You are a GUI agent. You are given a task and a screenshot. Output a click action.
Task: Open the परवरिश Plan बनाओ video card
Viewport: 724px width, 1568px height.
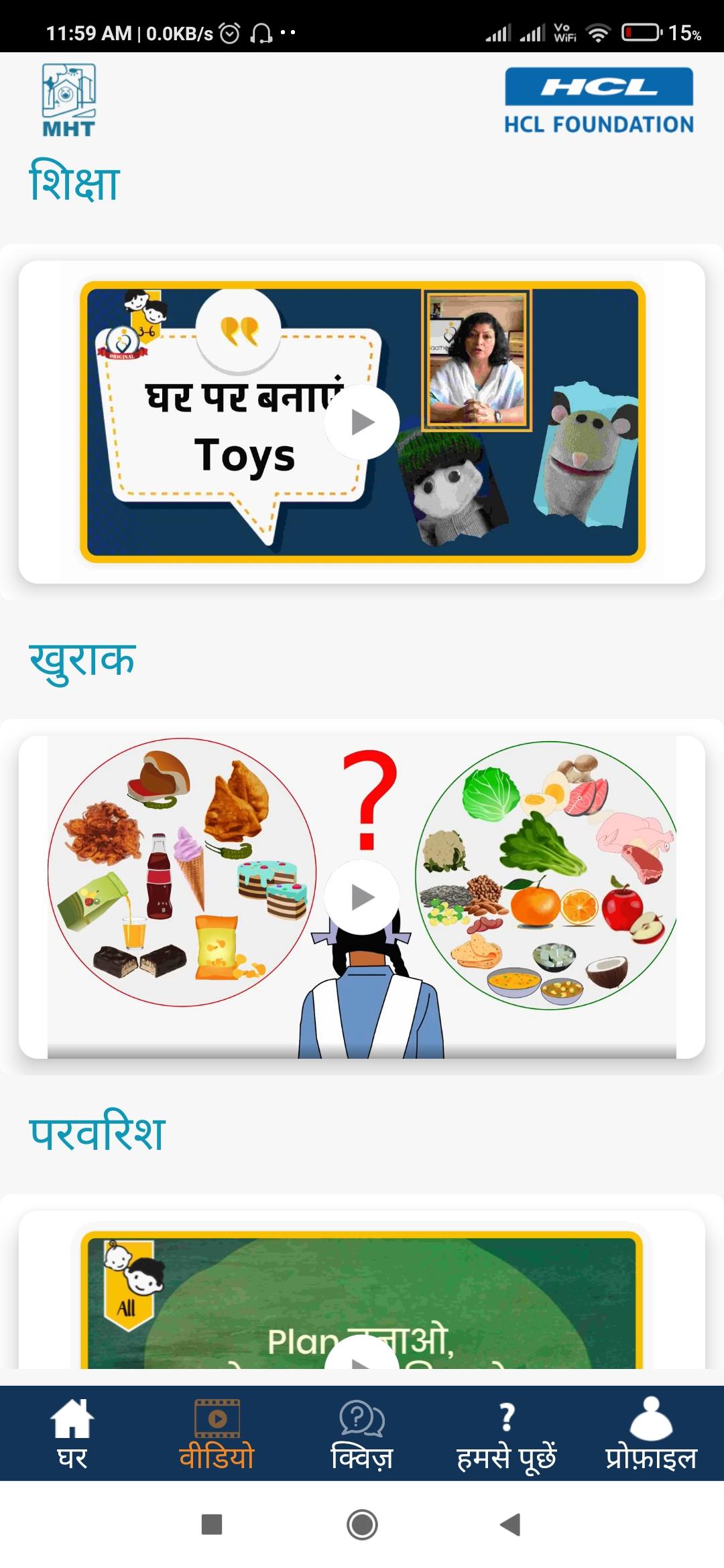click(x=362, y=1300)
